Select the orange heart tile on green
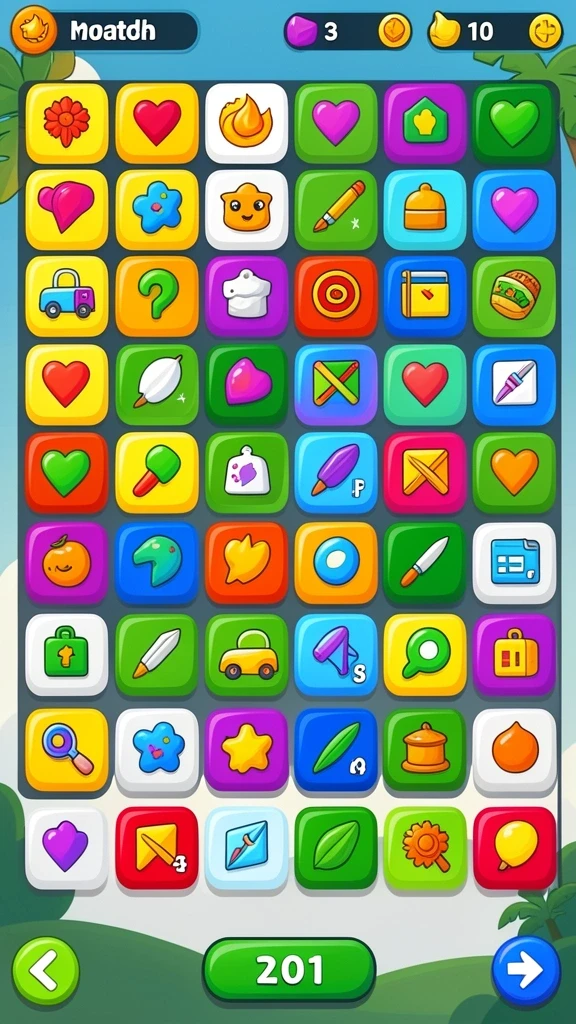Image resolution: width=576 pixels, height=1024 pixels. tap(515, 472)
